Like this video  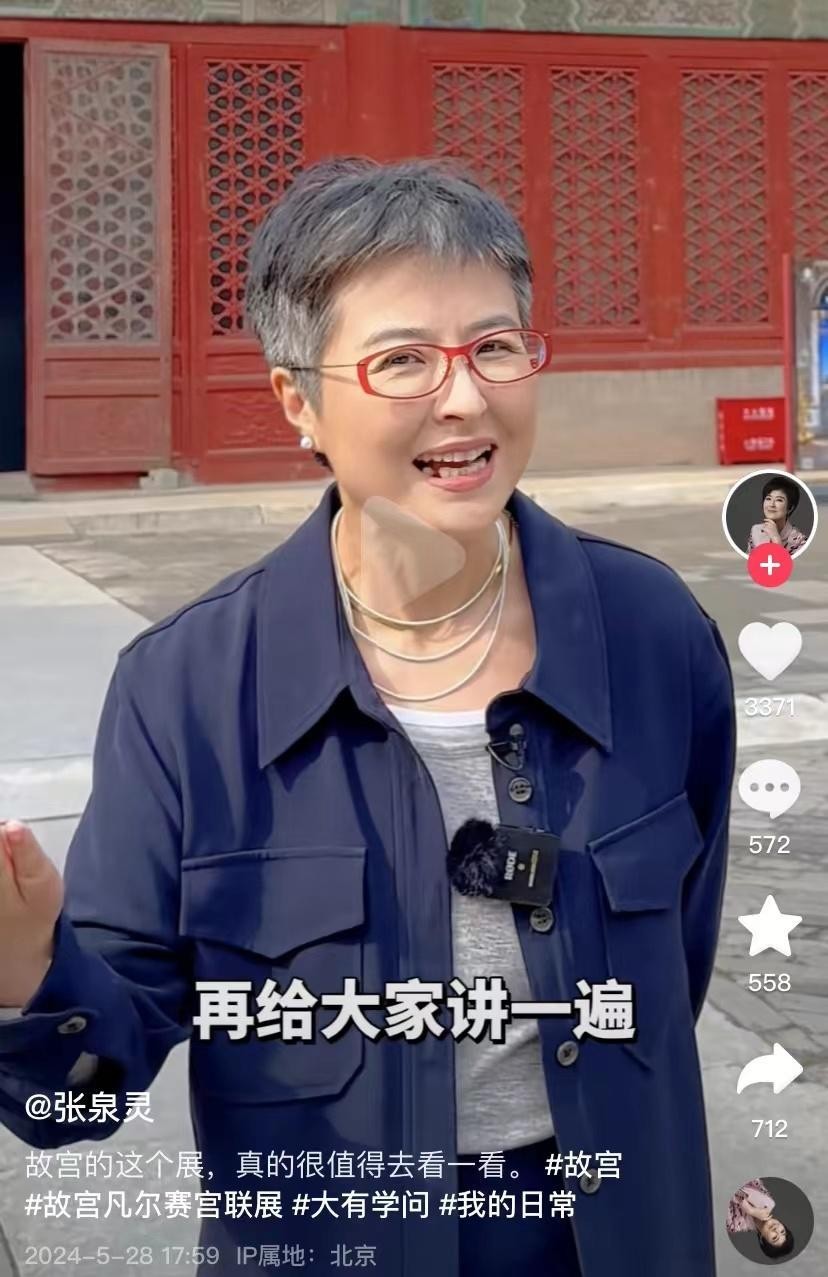coord(769,651)
